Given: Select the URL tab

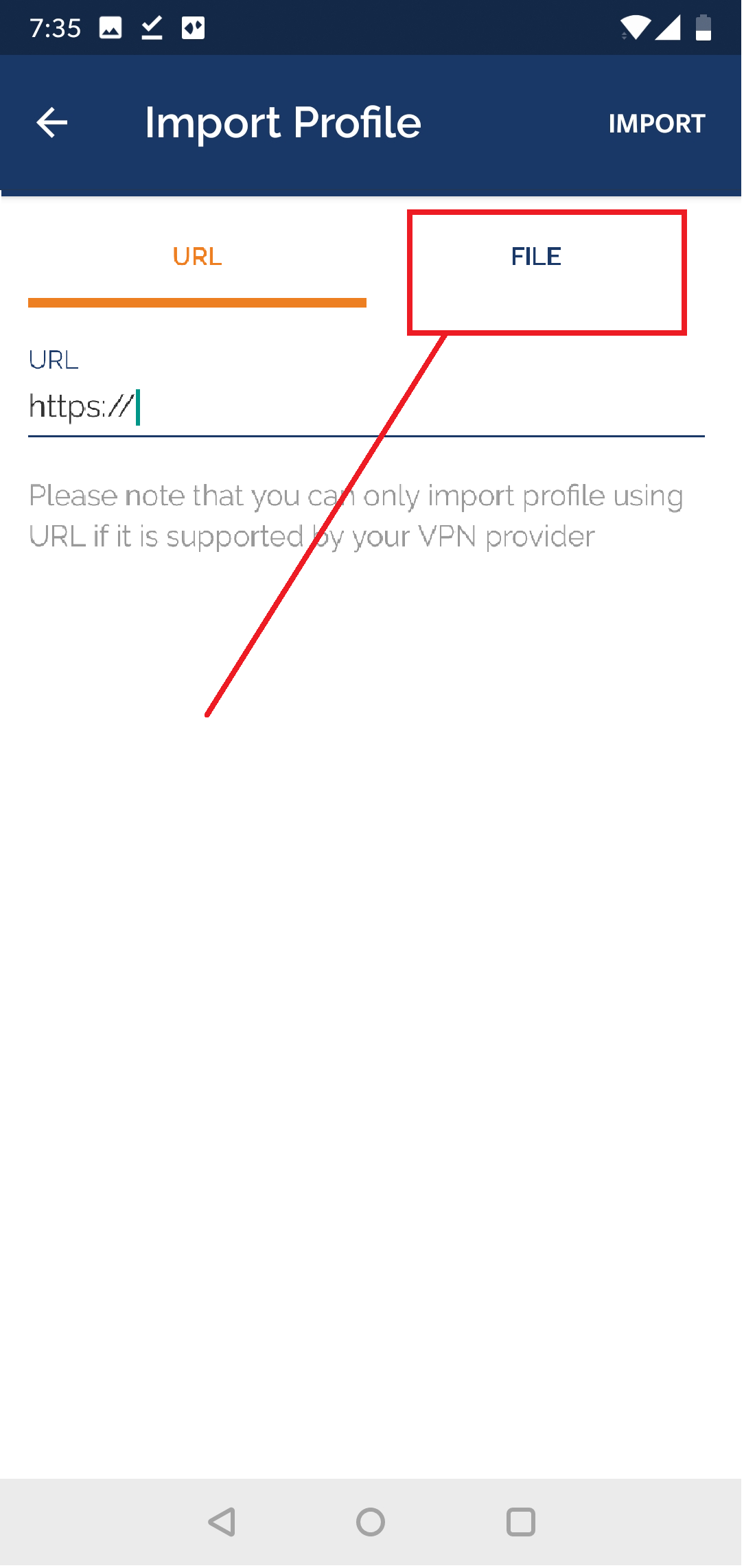Looking at the screenshot, I should [197, 257].
